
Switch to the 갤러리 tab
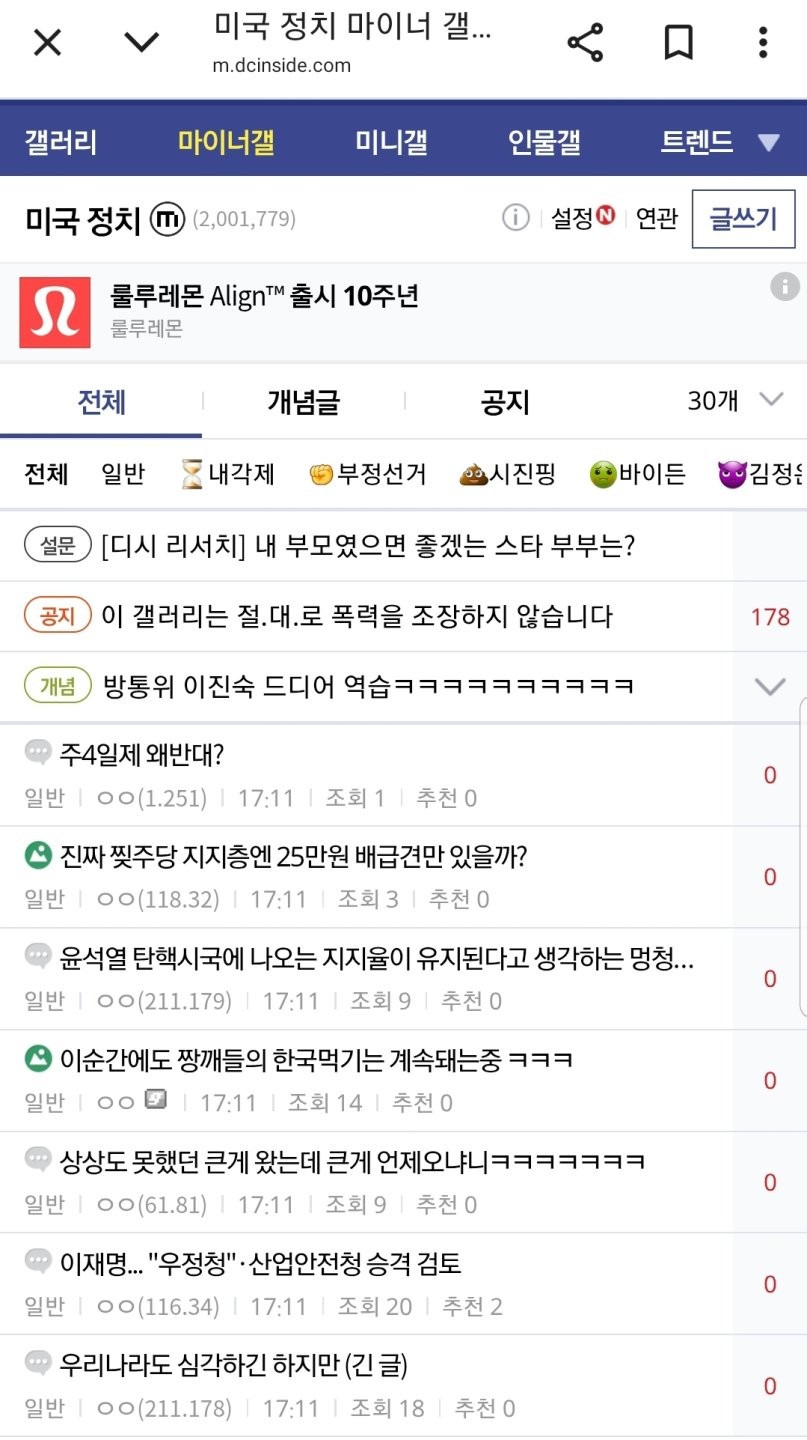pos(61,142)
